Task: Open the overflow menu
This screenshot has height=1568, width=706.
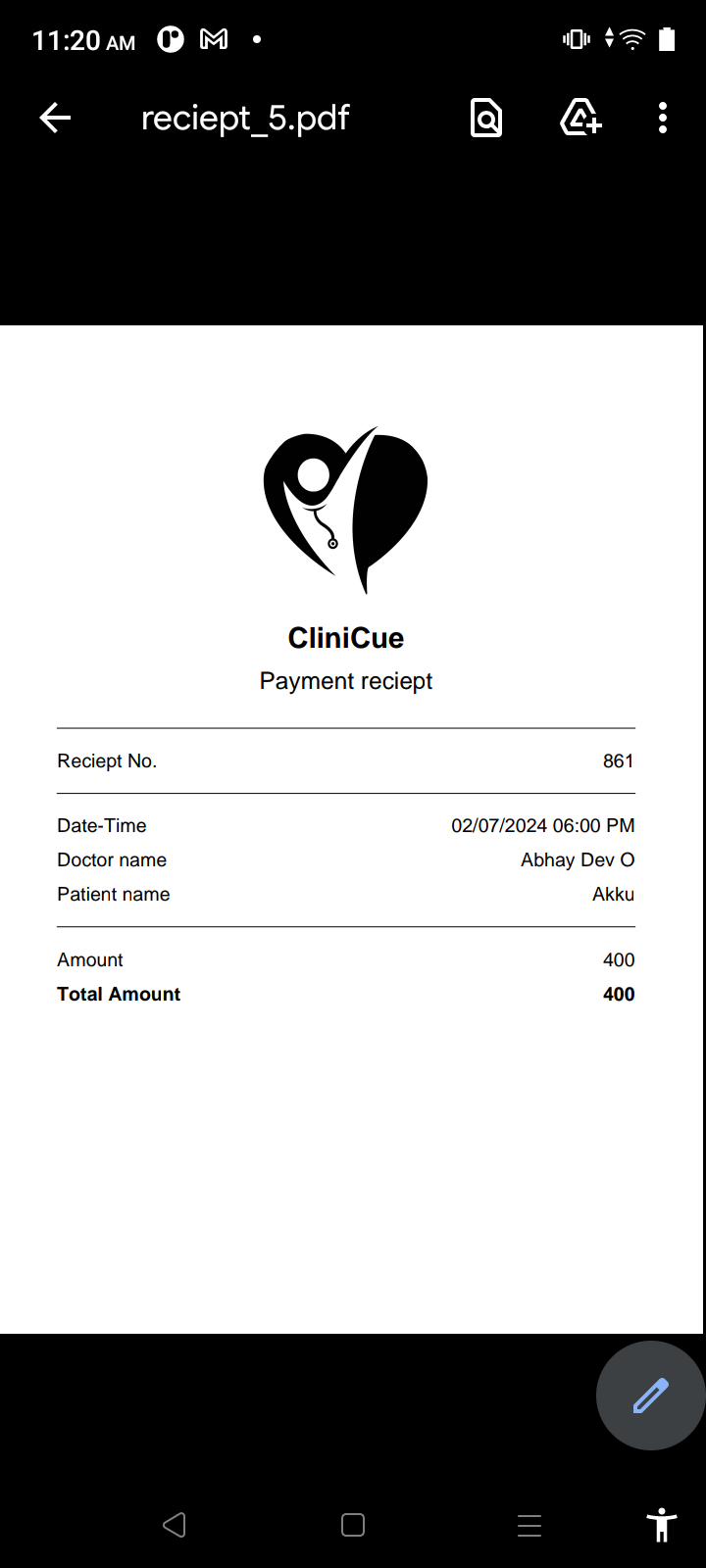Action: (663, 119)
